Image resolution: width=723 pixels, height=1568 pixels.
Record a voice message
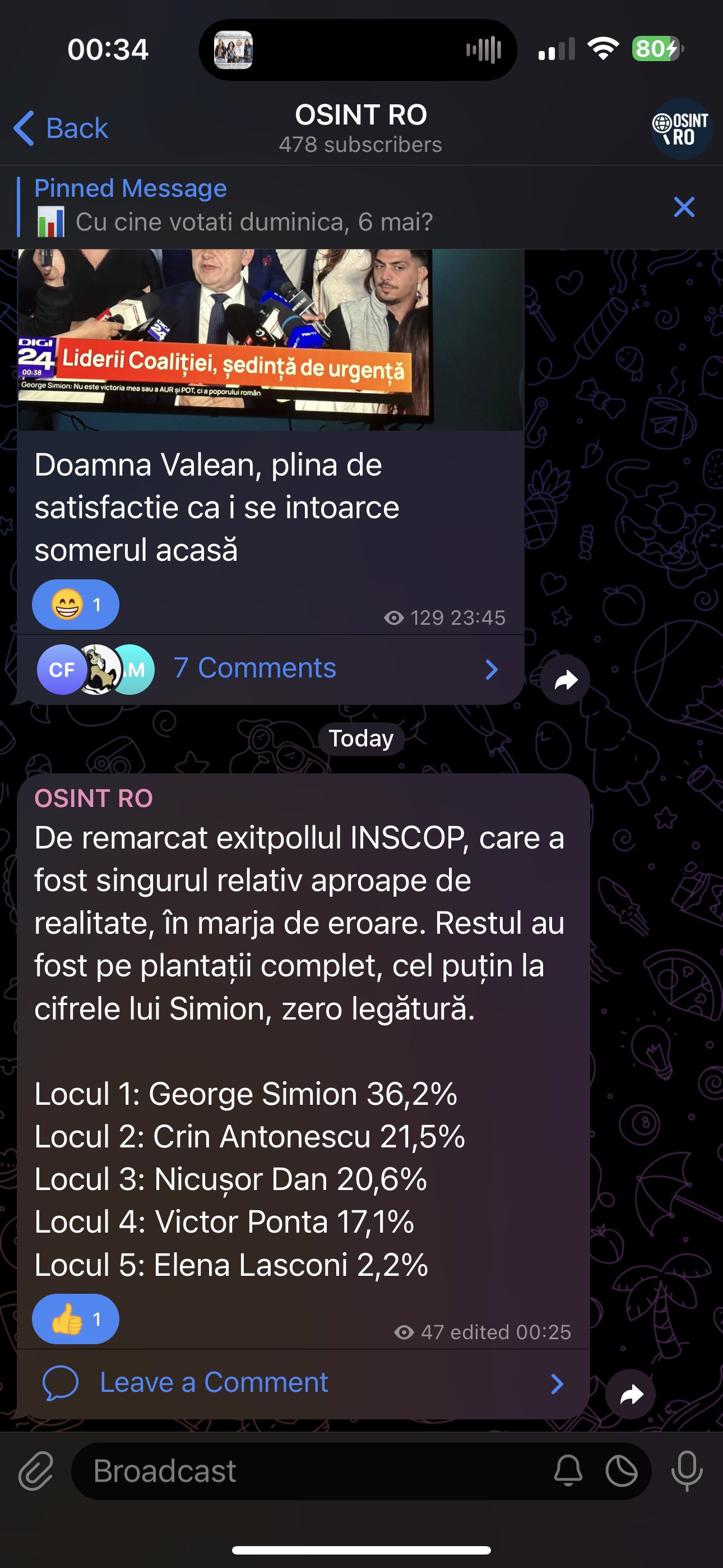tap(687, 1472)
